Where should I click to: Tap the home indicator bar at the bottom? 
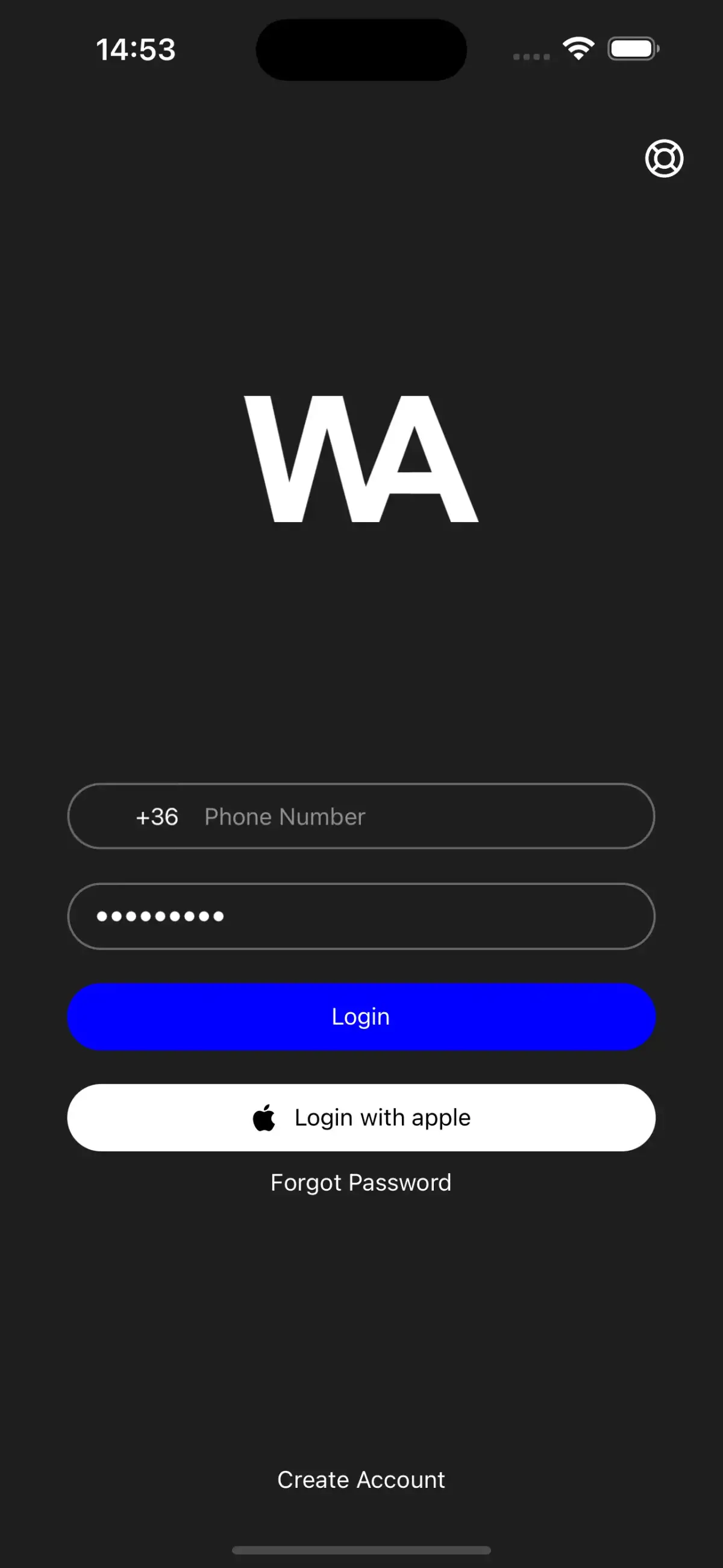point(361,1550)
